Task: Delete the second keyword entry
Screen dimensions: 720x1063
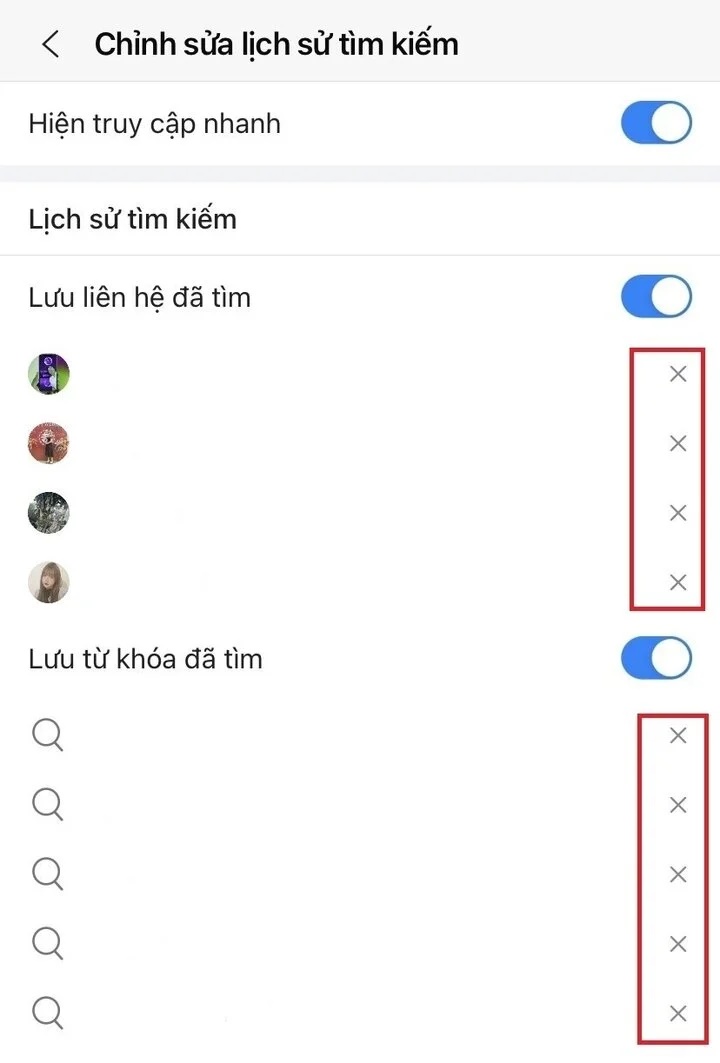Action: pyautogui.click(x=678, y=804)
